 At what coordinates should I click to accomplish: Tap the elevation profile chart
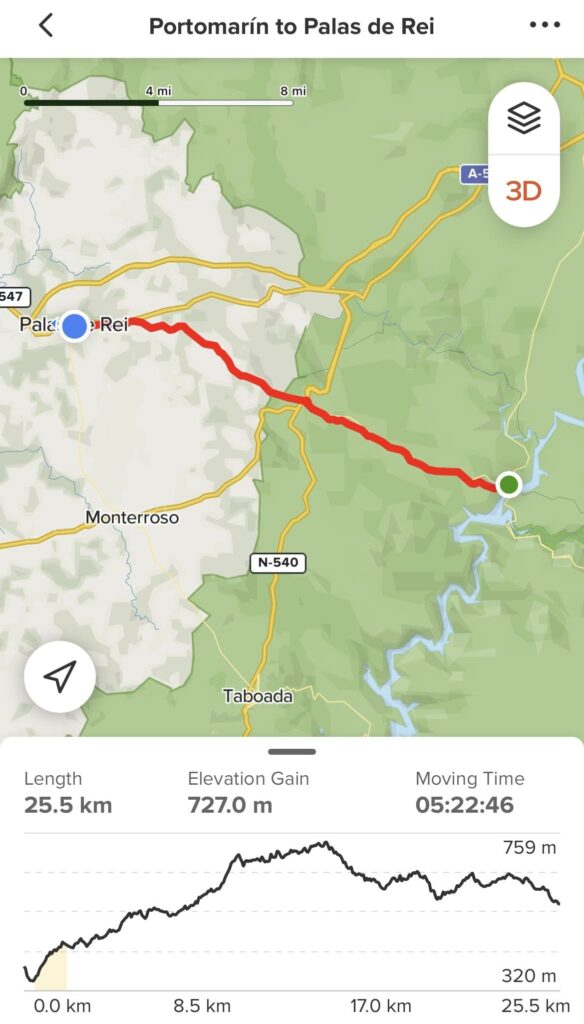(x=291, y=912)
